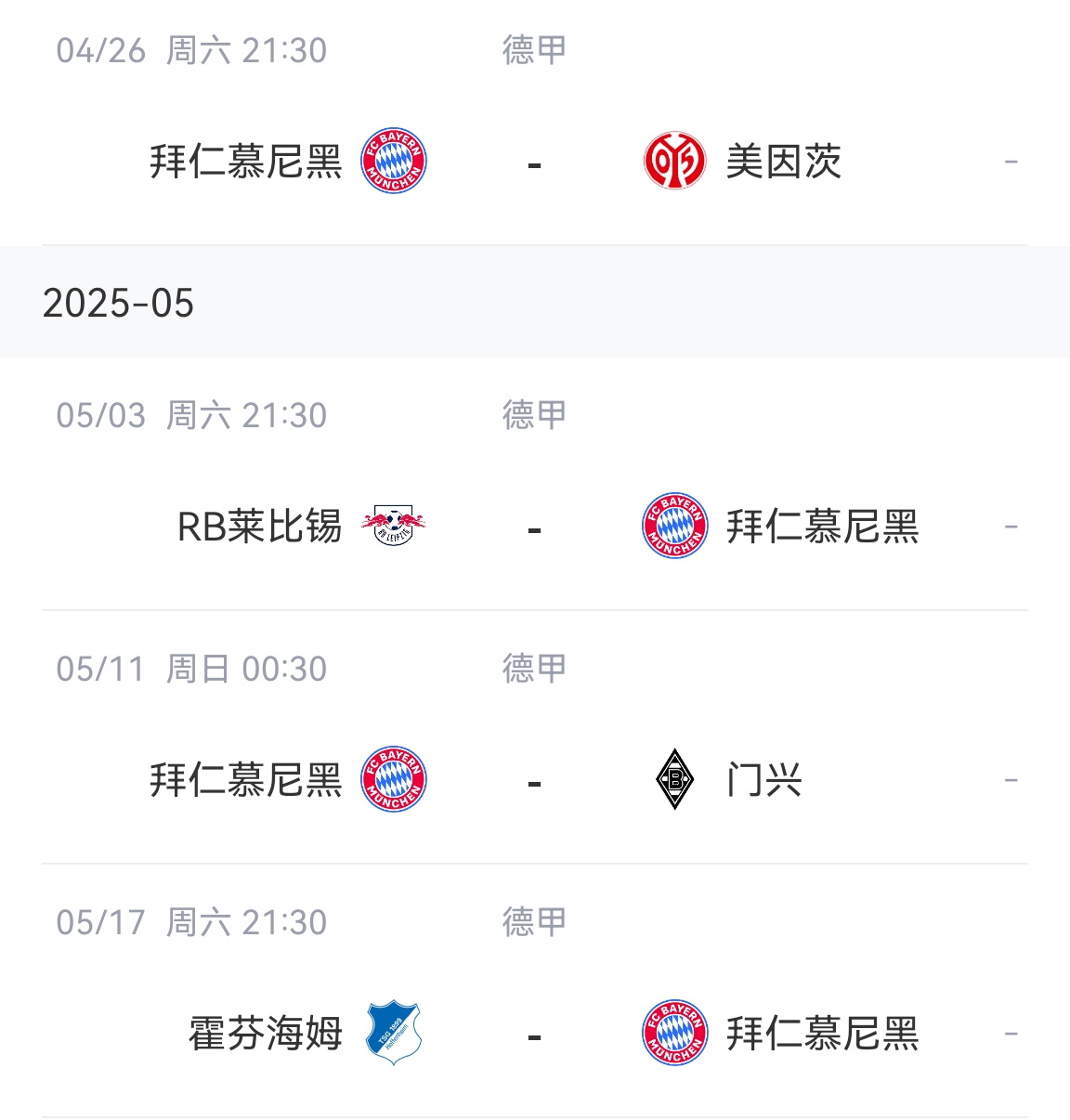
Task: Open the 霍芬海姆 vs 拜仁慕尼黑 match details
Action: (534, 1034)
